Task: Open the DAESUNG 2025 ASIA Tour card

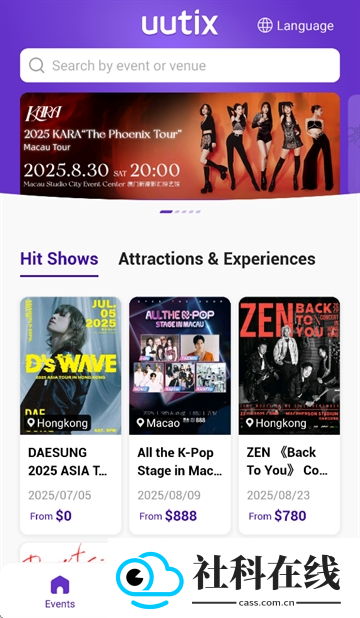Action: pyautogui.click(x=71, y=415)
